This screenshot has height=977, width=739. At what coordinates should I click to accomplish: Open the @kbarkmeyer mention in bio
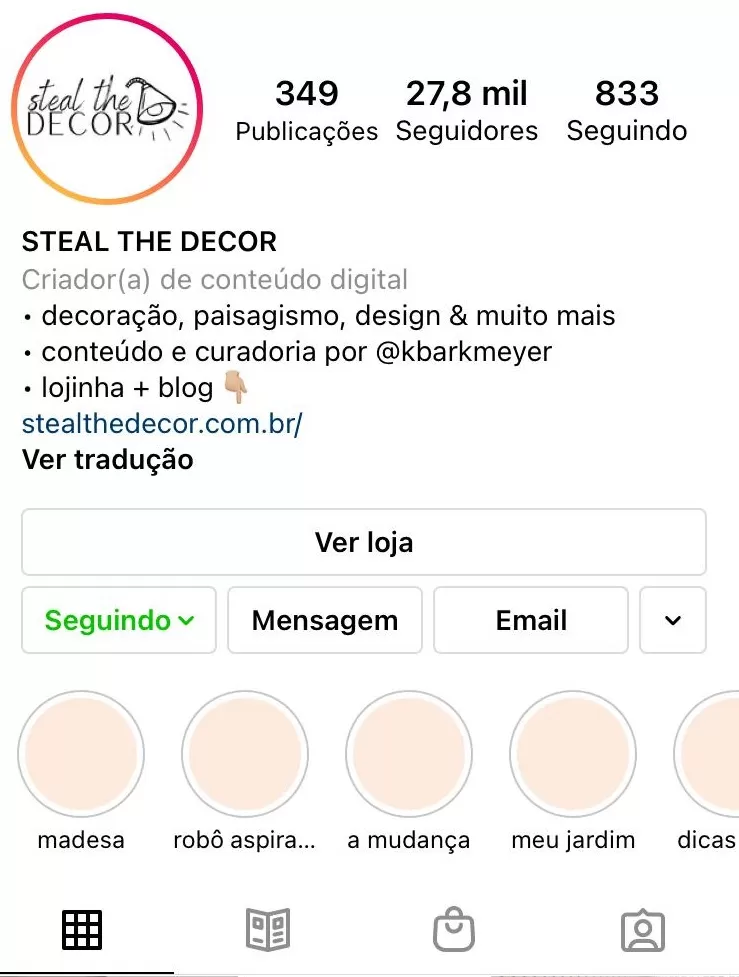coord(470,352)
